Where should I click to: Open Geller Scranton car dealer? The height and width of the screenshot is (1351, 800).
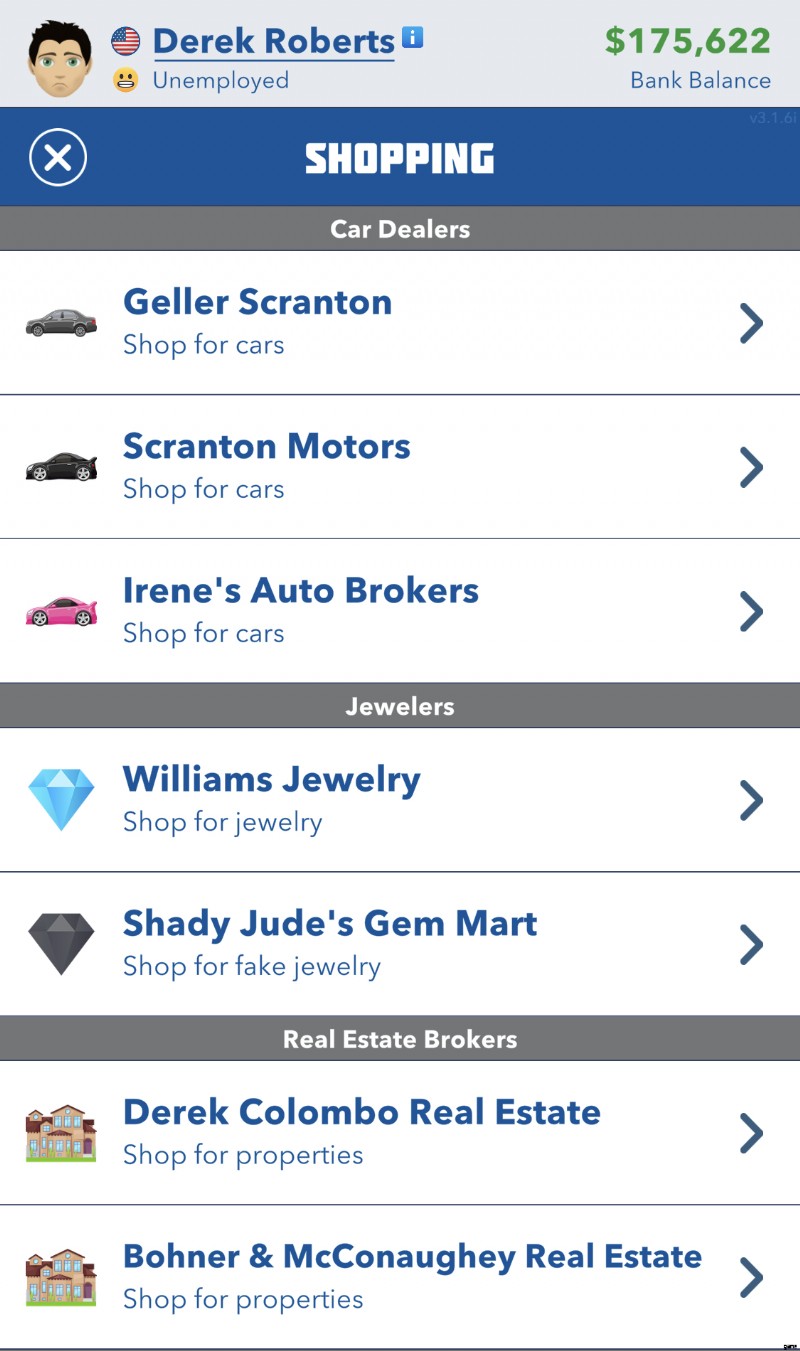(400, 322)
